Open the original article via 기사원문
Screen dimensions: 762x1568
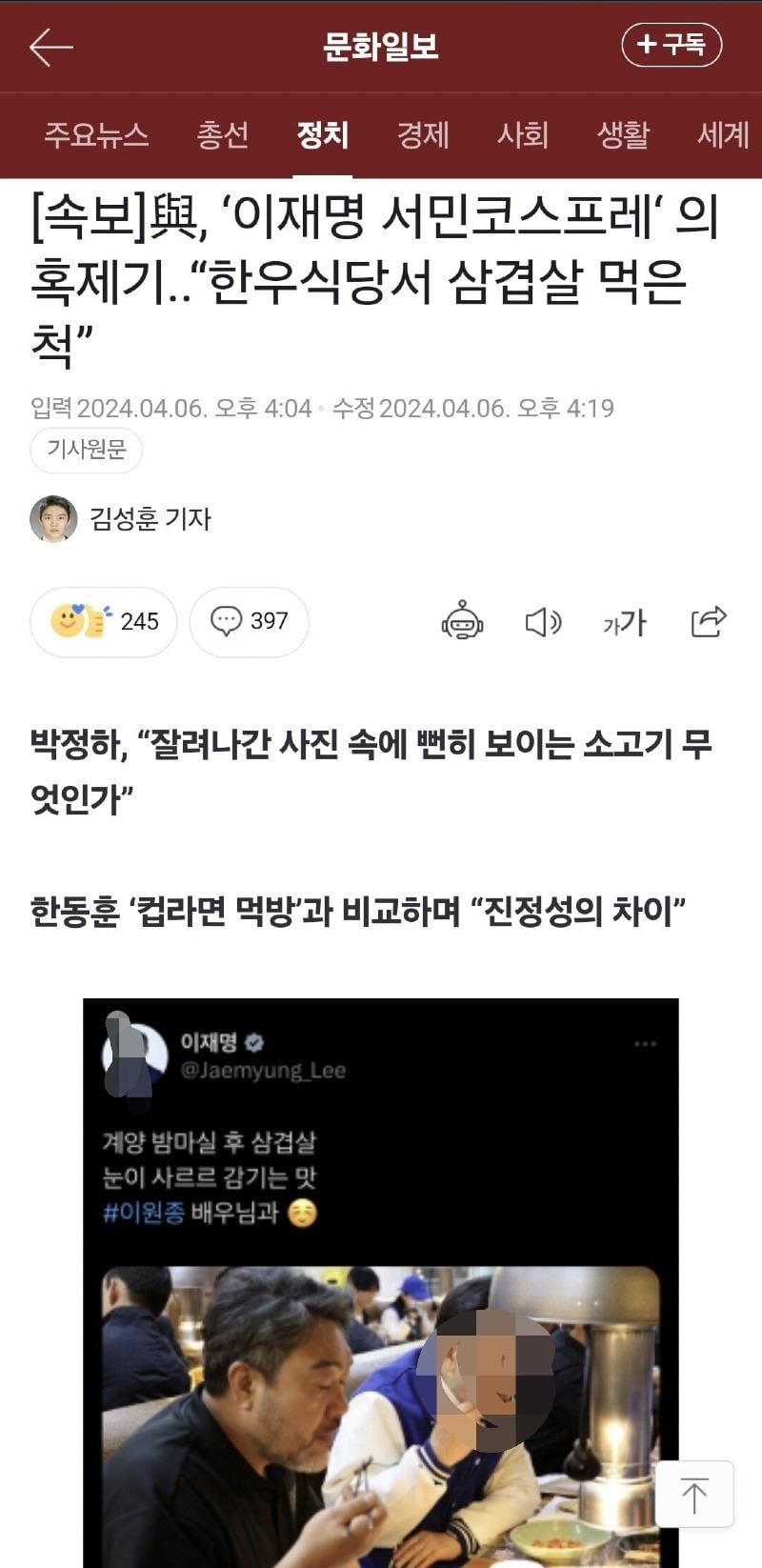87,450
